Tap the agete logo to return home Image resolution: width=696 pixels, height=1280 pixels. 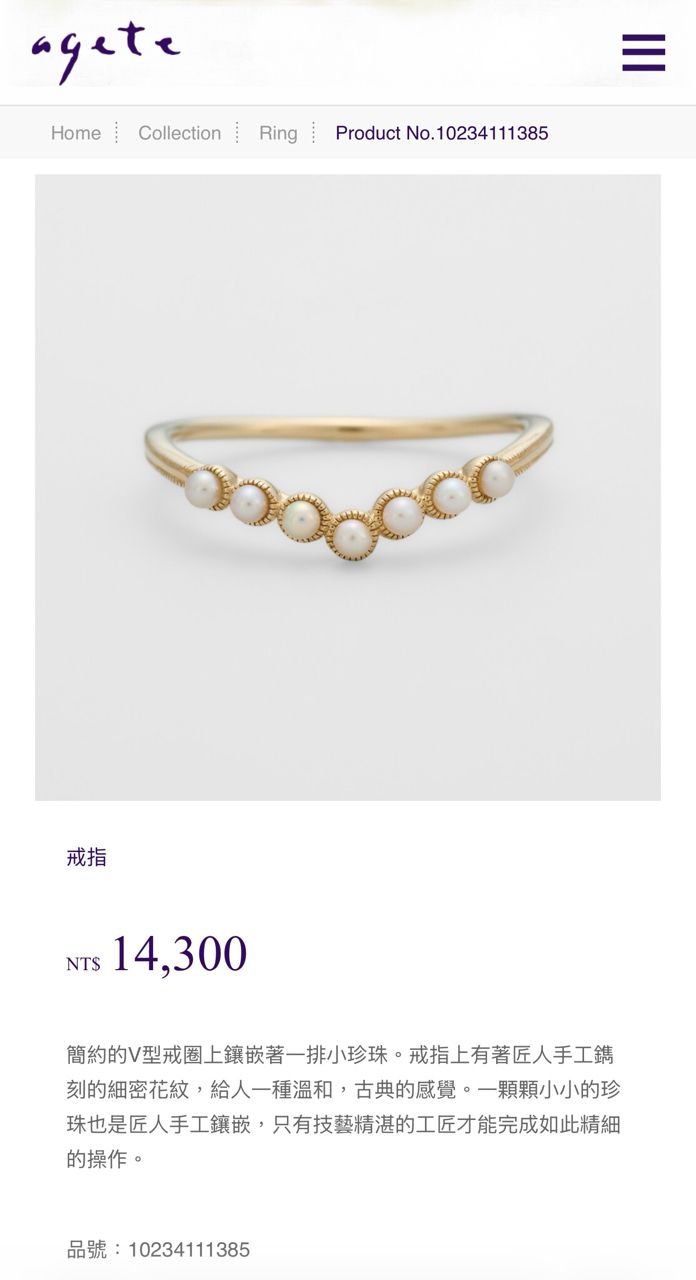[x=105, y=52]
